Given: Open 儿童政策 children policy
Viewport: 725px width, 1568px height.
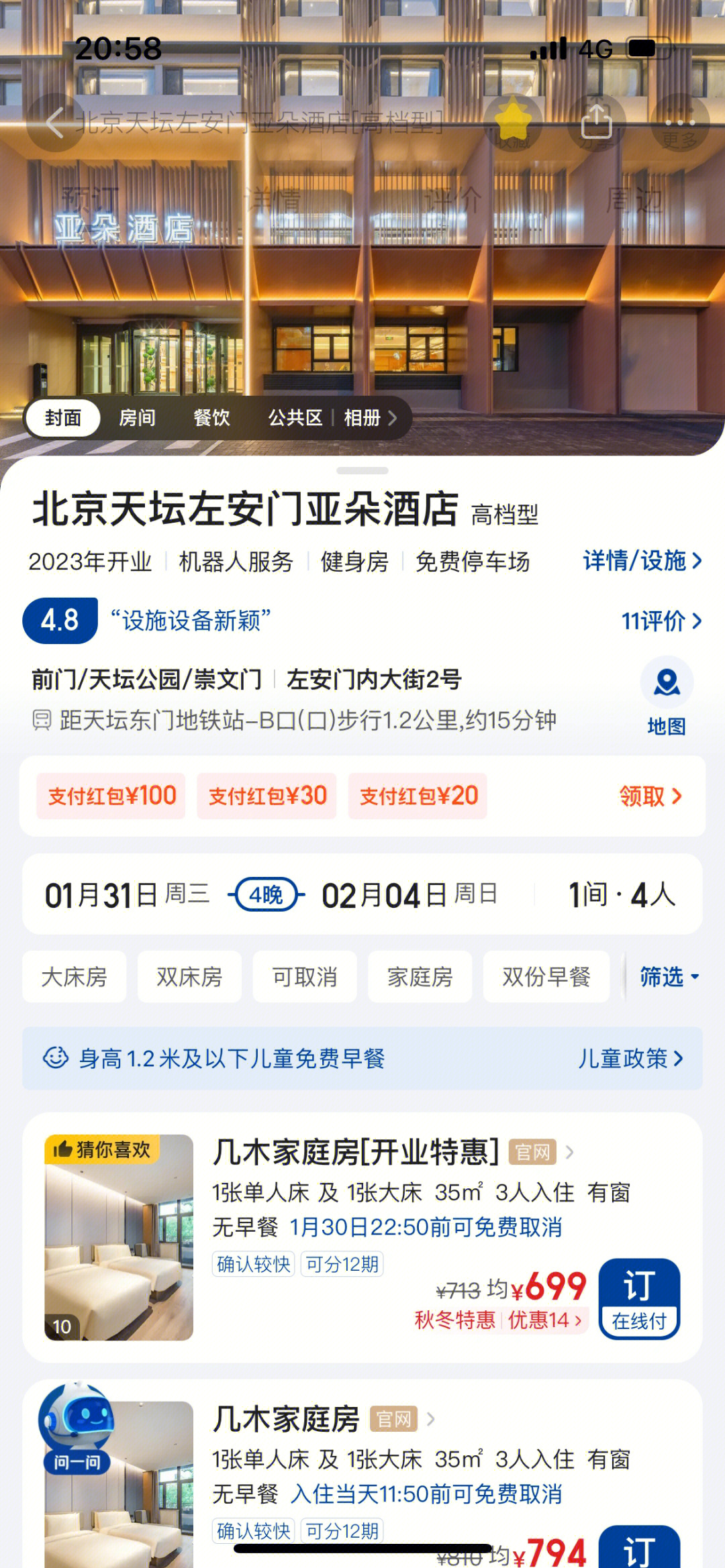Looking at the screenshot, I should [x=630, y=1059].
